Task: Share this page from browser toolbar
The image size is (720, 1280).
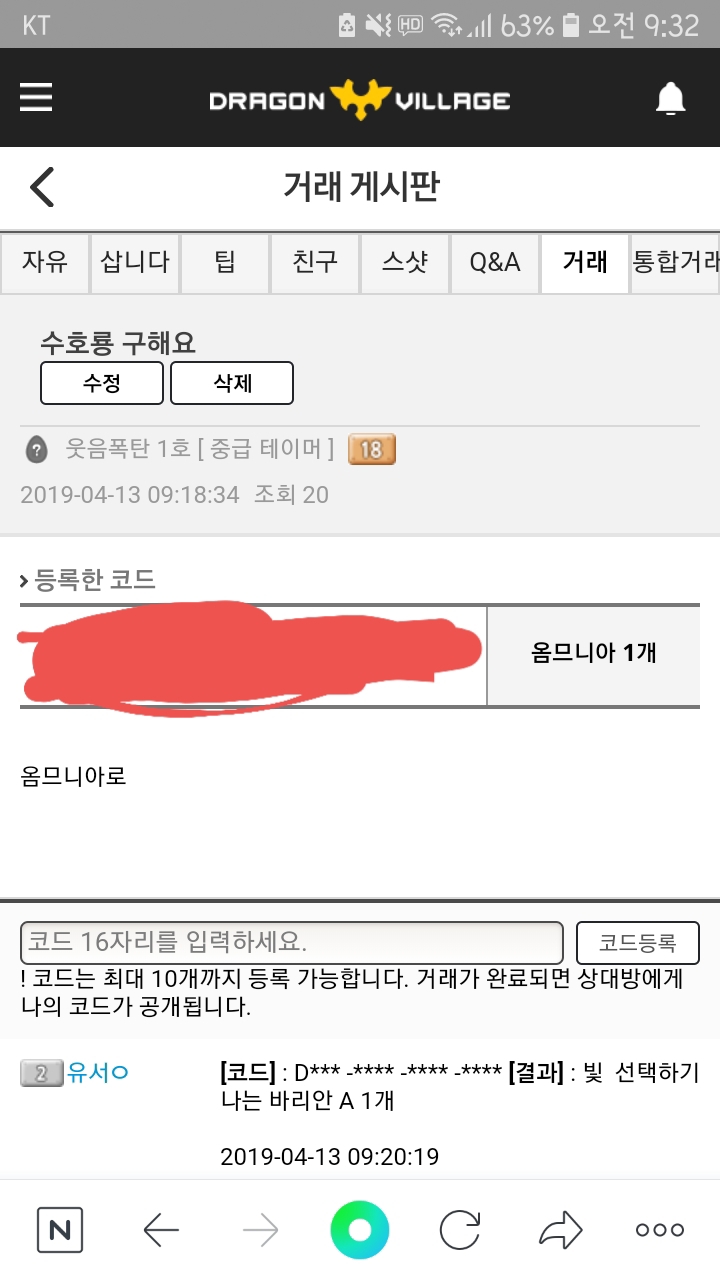Action: [560, 1229]
